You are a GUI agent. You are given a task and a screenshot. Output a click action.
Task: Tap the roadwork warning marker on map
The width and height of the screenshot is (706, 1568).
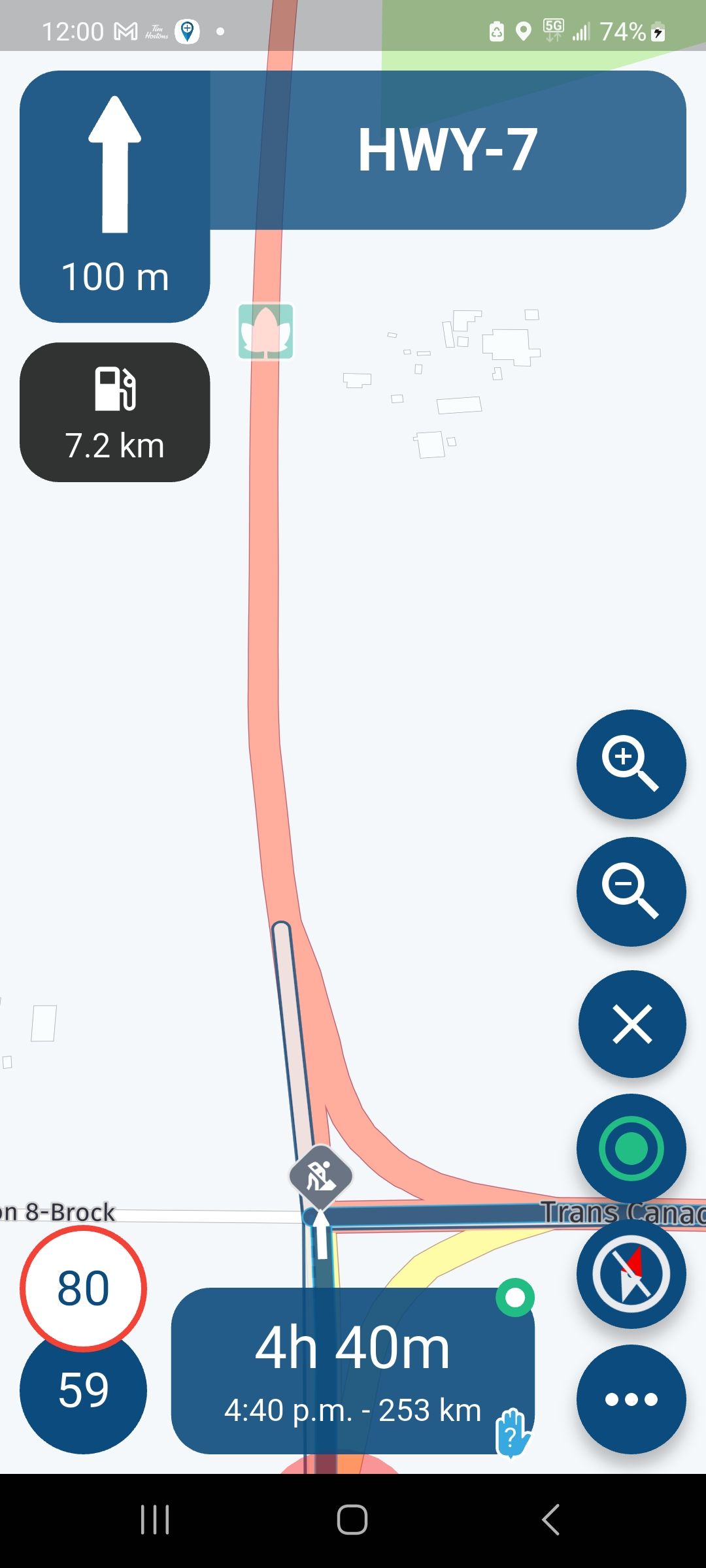[x=320, y=1176]
